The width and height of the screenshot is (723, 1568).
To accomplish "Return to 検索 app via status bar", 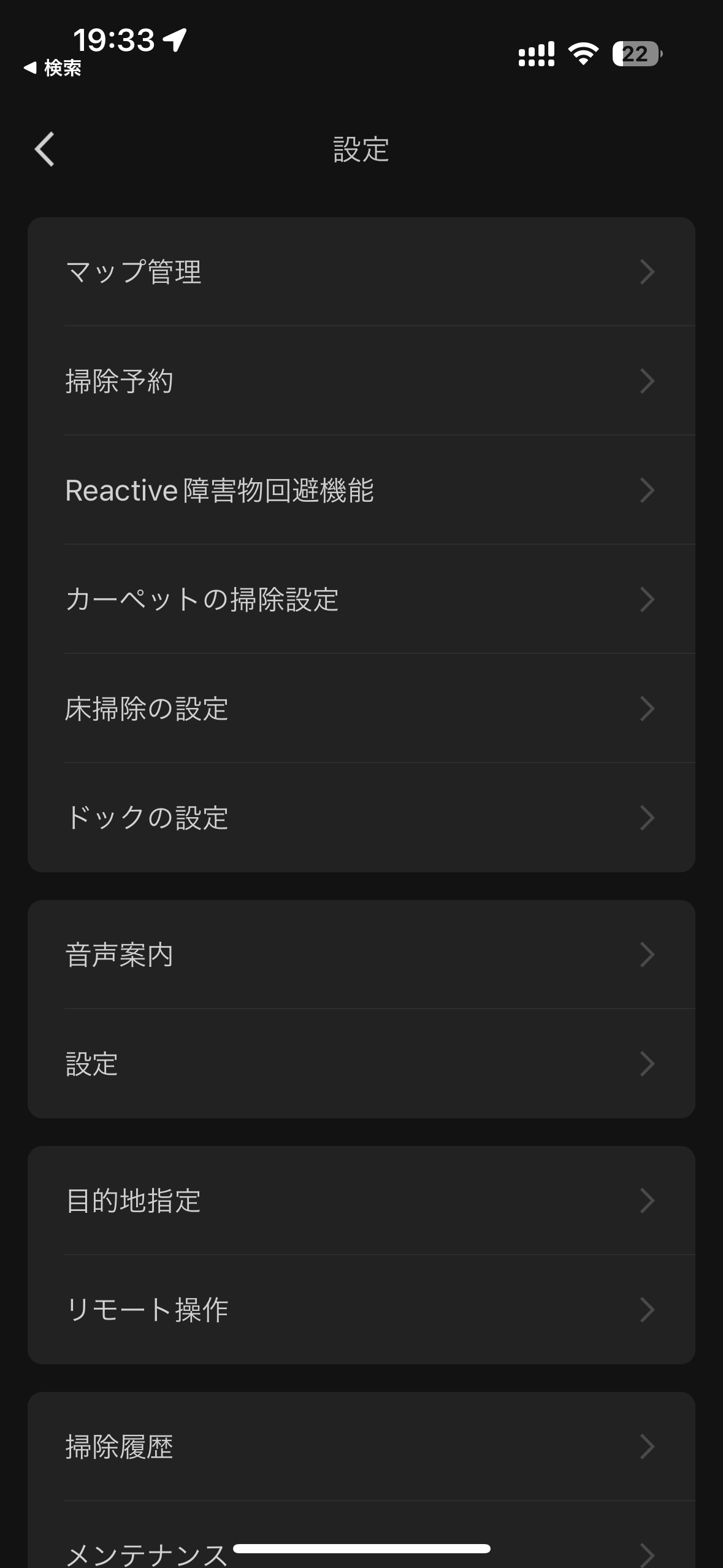I will pyautogui.click(x=53, y=68).
